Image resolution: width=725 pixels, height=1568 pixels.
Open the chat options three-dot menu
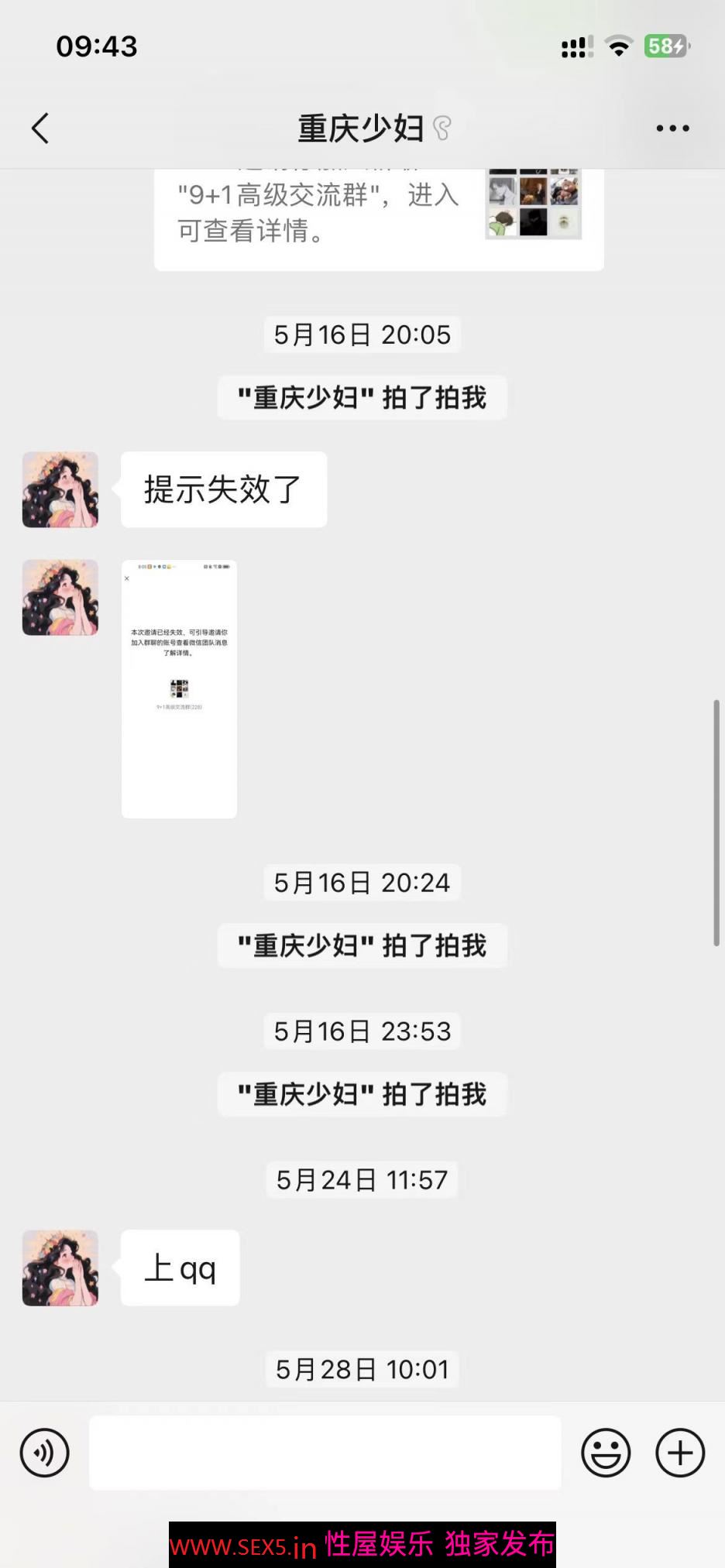[x=672, y=129]
